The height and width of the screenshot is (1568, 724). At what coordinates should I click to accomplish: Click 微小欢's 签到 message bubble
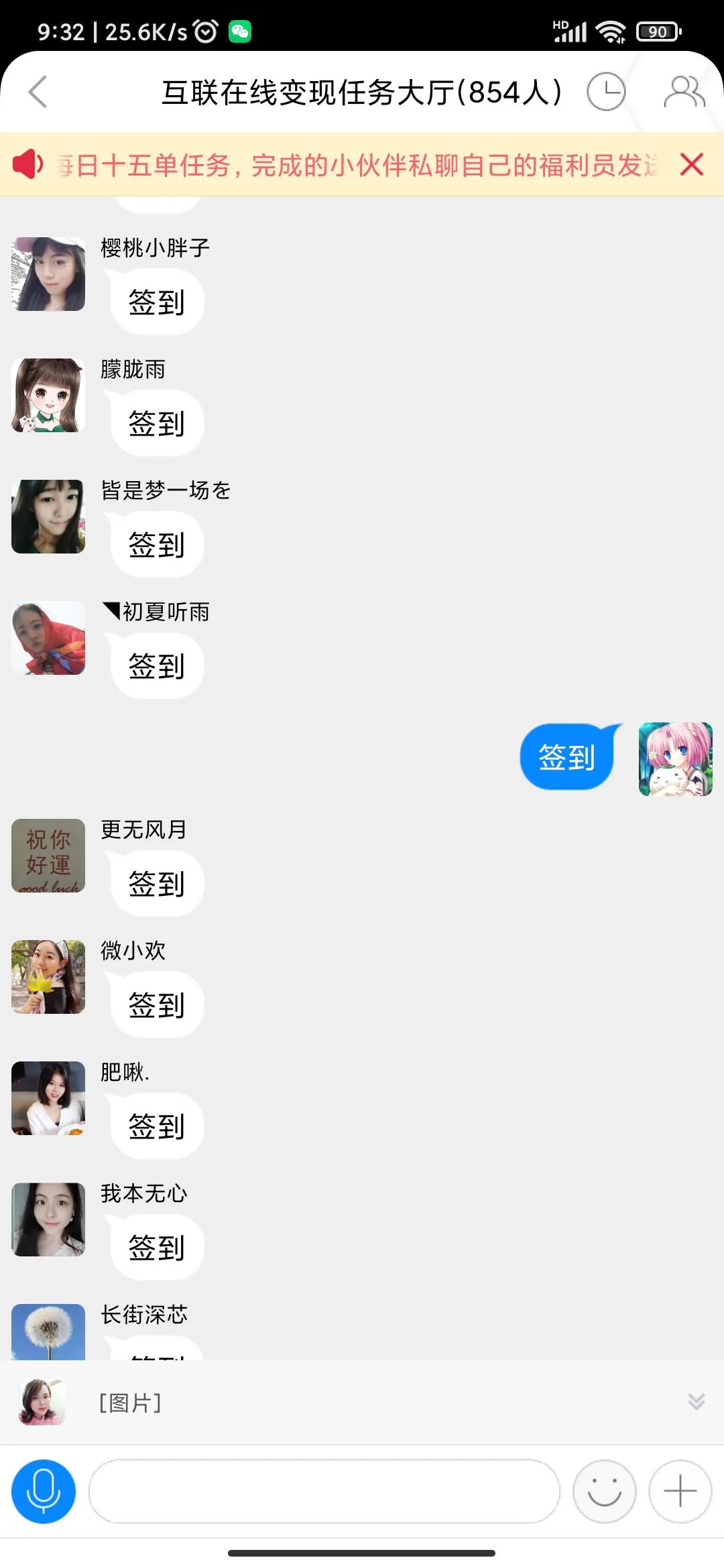pyautogui.click(x=155, y=1003)
